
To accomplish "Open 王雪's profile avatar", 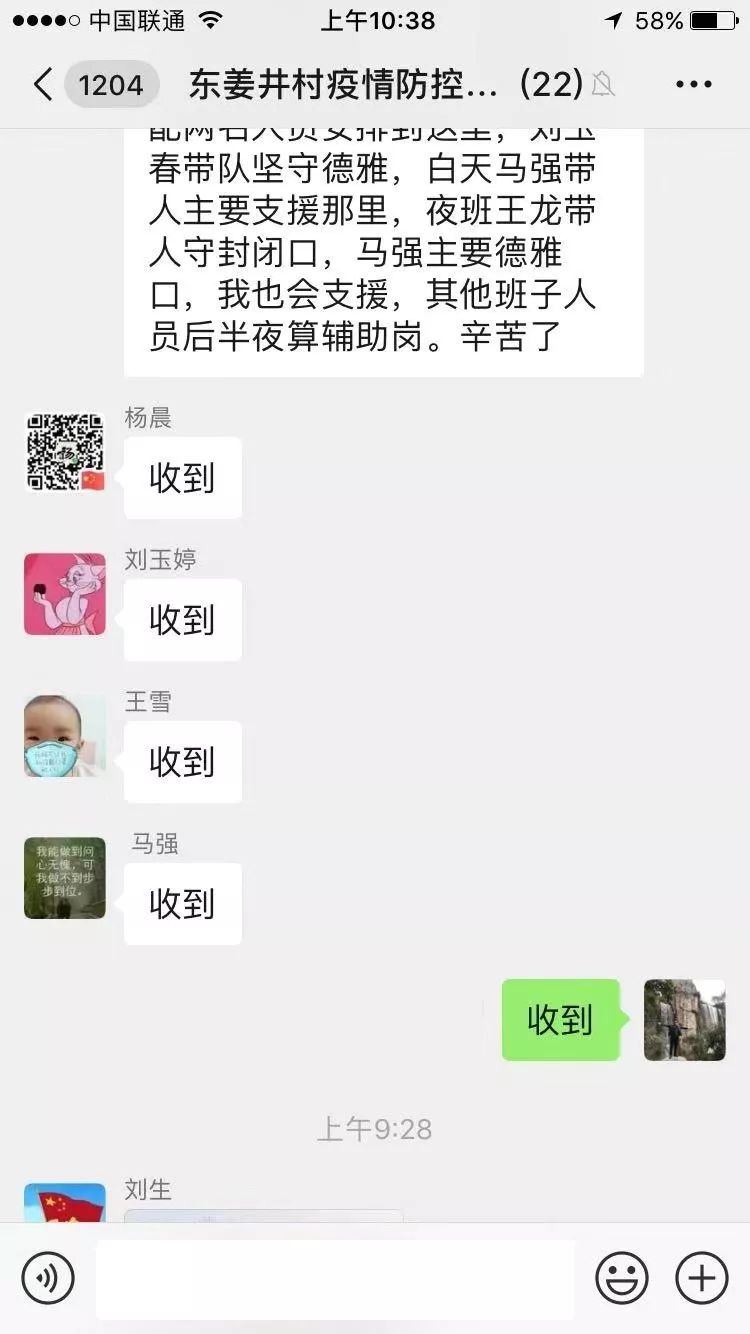I will 65,736.
